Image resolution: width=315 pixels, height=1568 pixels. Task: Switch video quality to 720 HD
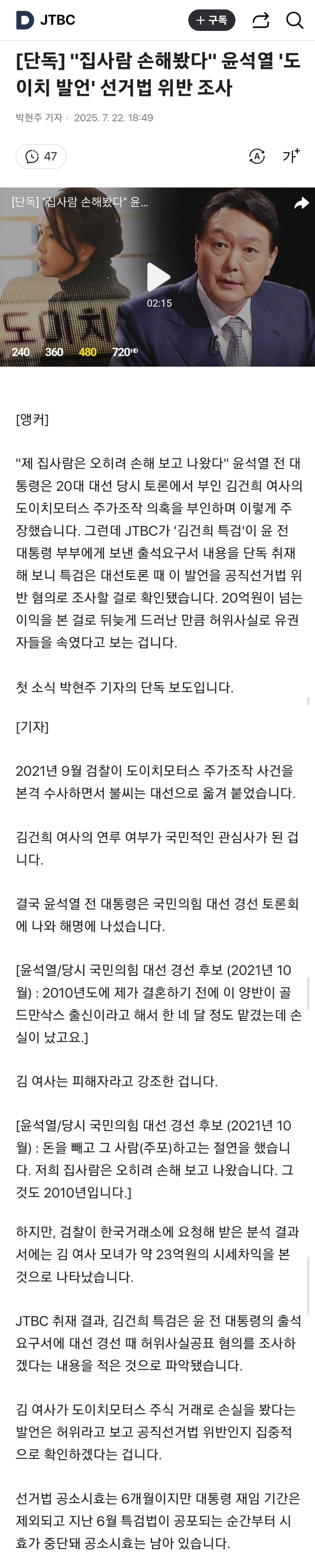pyautogui.click(x=124, y=352)
